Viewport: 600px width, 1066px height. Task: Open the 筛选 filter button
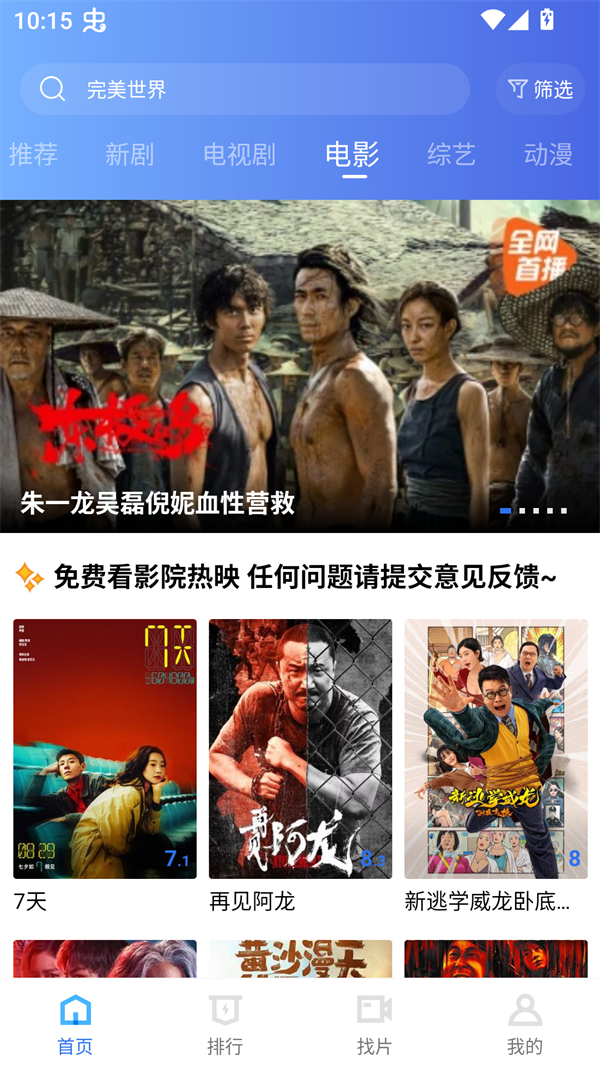click(541, 89)
